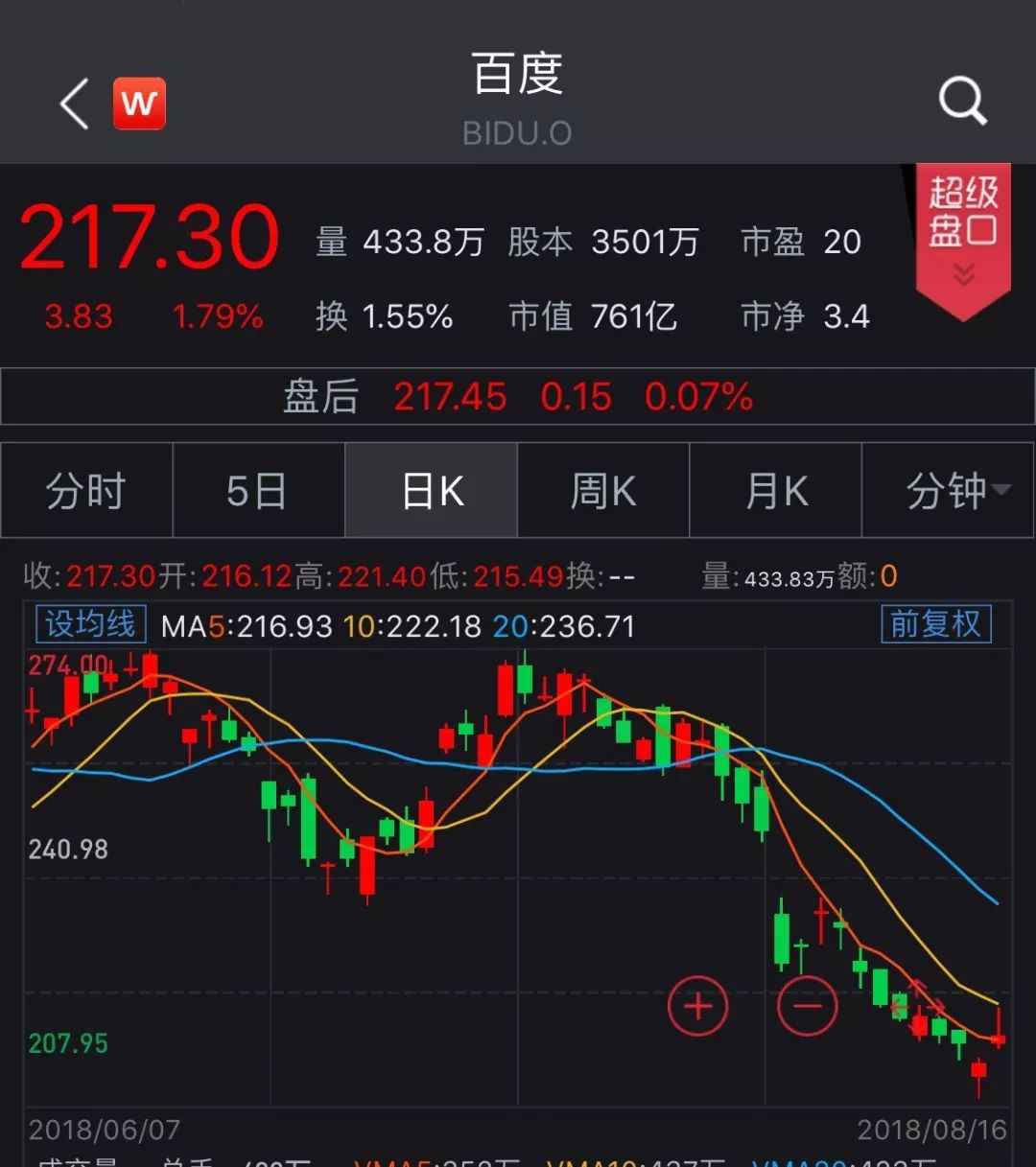Switch to the 分时 chart tab
Screen dimensions: 1036x1167
86,491
